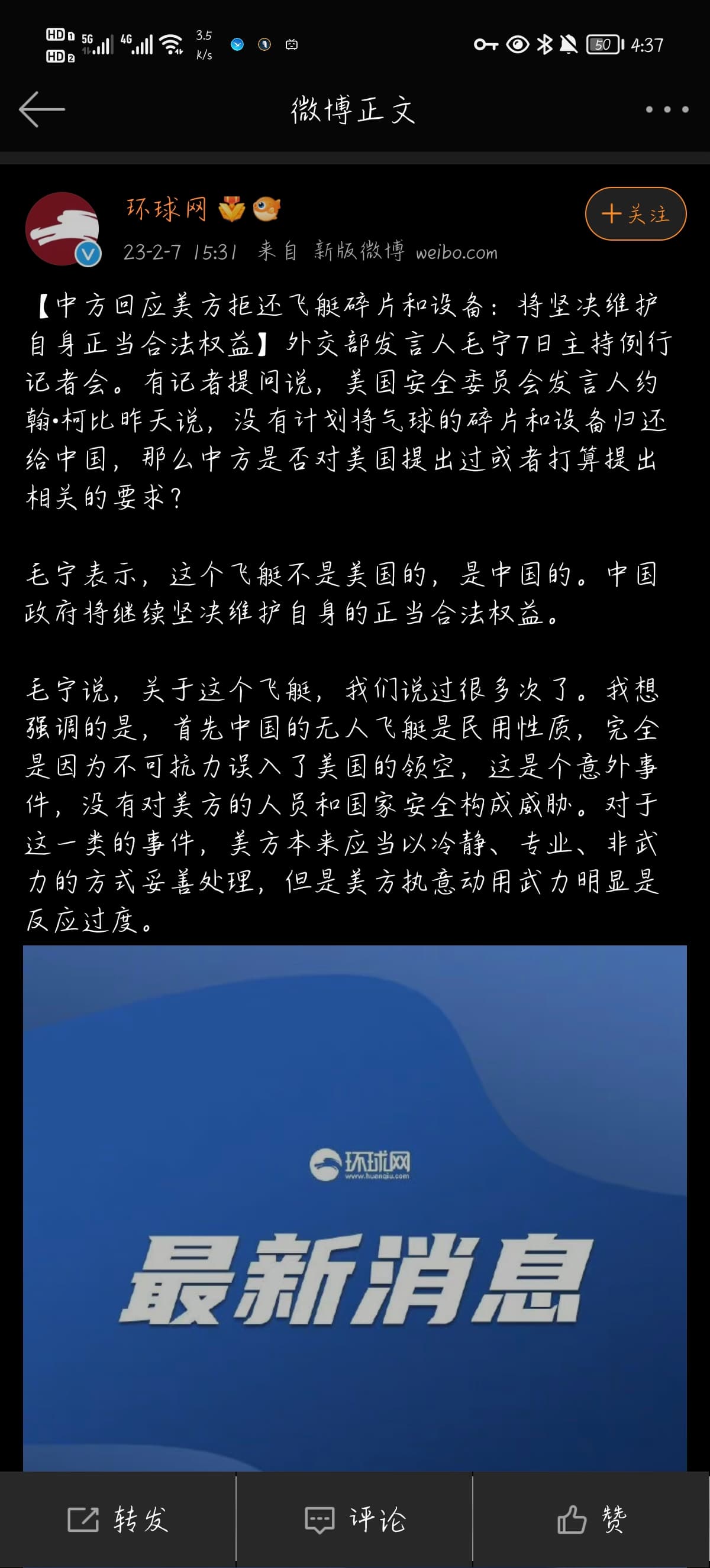Viewport: 710px width, 1568px height.
Task: Open the 环球网 profile avatar
Action: (63, 229)
